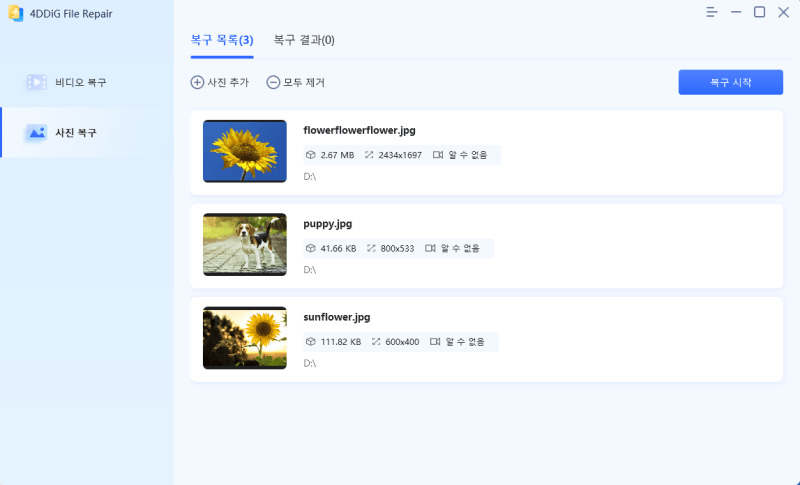The width and height of the screenshot is (800, 485).
Task: Switch to the 복구 결과(0) tab
Action: 304,40
